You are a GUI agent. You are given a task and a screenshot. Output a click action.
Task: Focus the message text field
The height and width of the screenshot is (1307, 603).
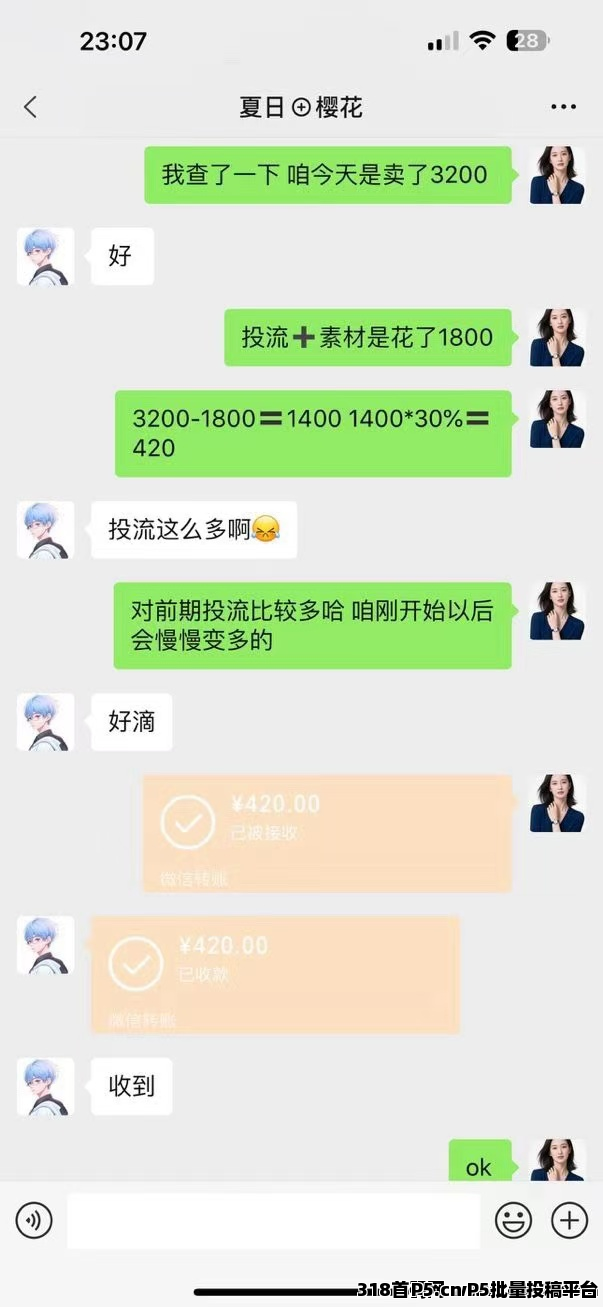click(x=273, y=1220)
